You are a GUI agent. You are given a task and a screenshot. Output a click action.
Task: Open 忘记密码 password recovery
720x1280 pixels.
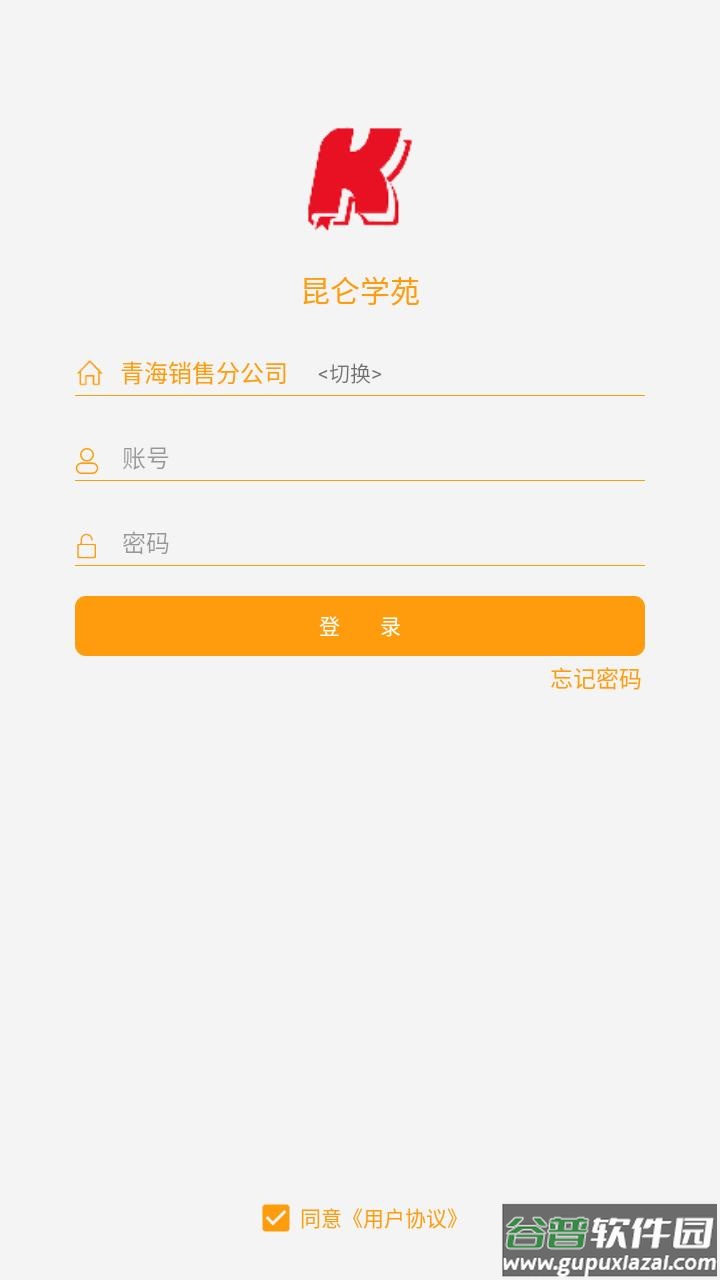(596, 680)
